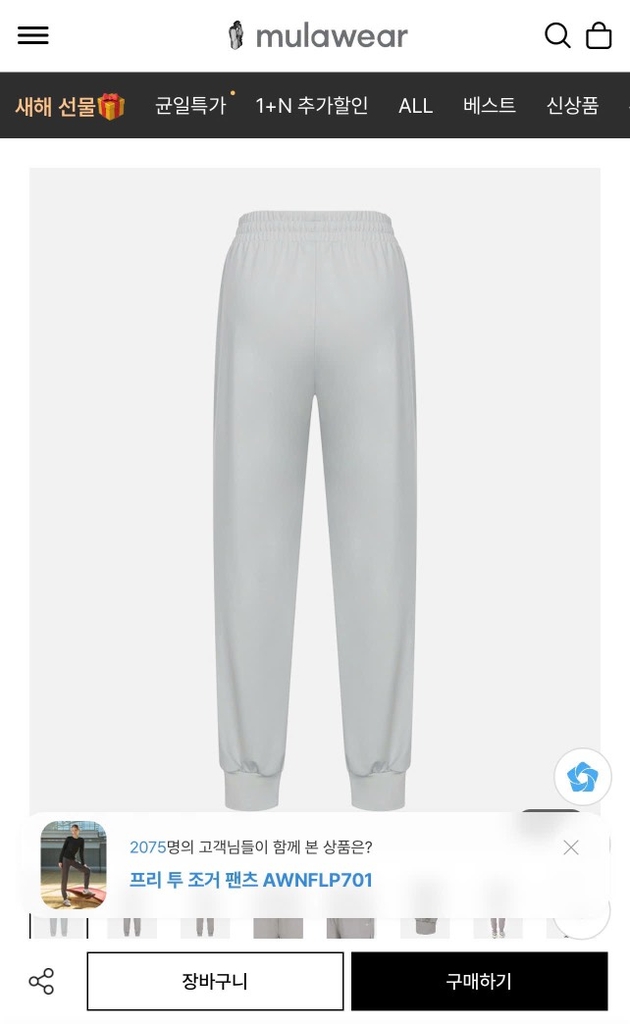Open the search icon
This screenshot has height=1024, width=630.
pyautogui.click(x=557, y=36)
